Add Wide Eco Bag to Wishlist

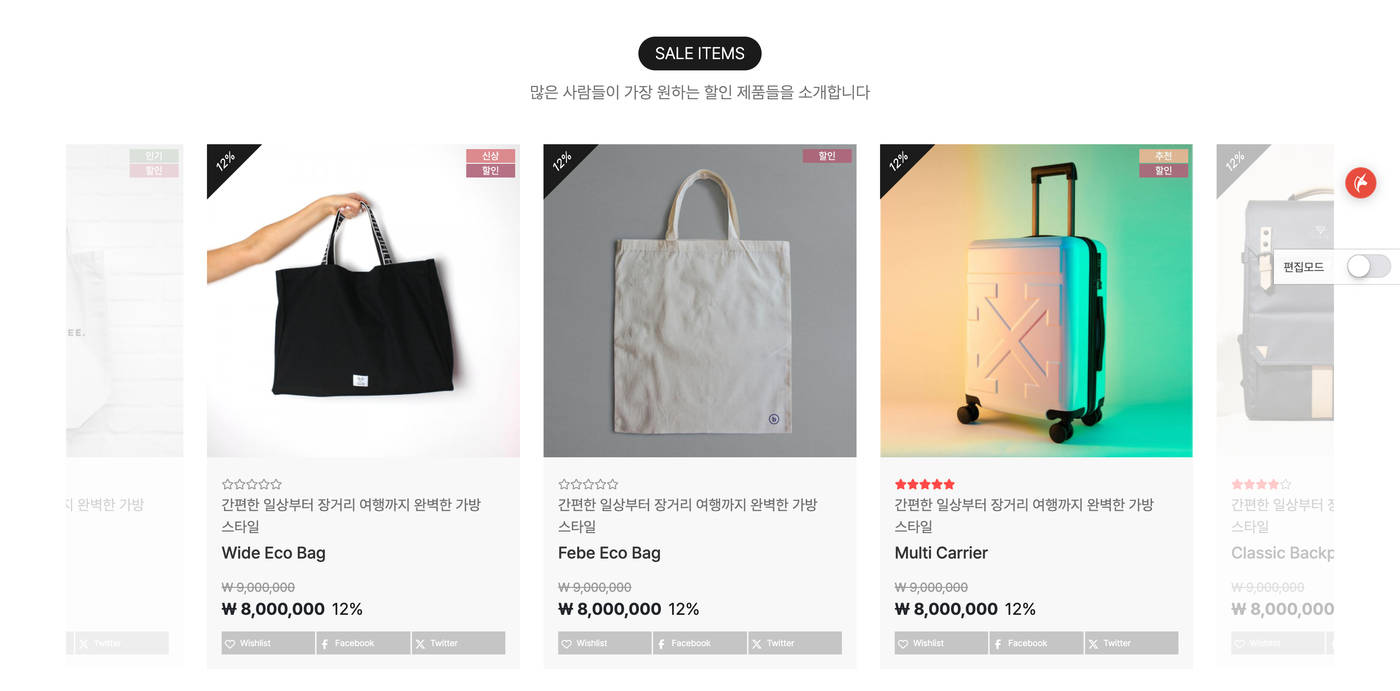(268, 643)
